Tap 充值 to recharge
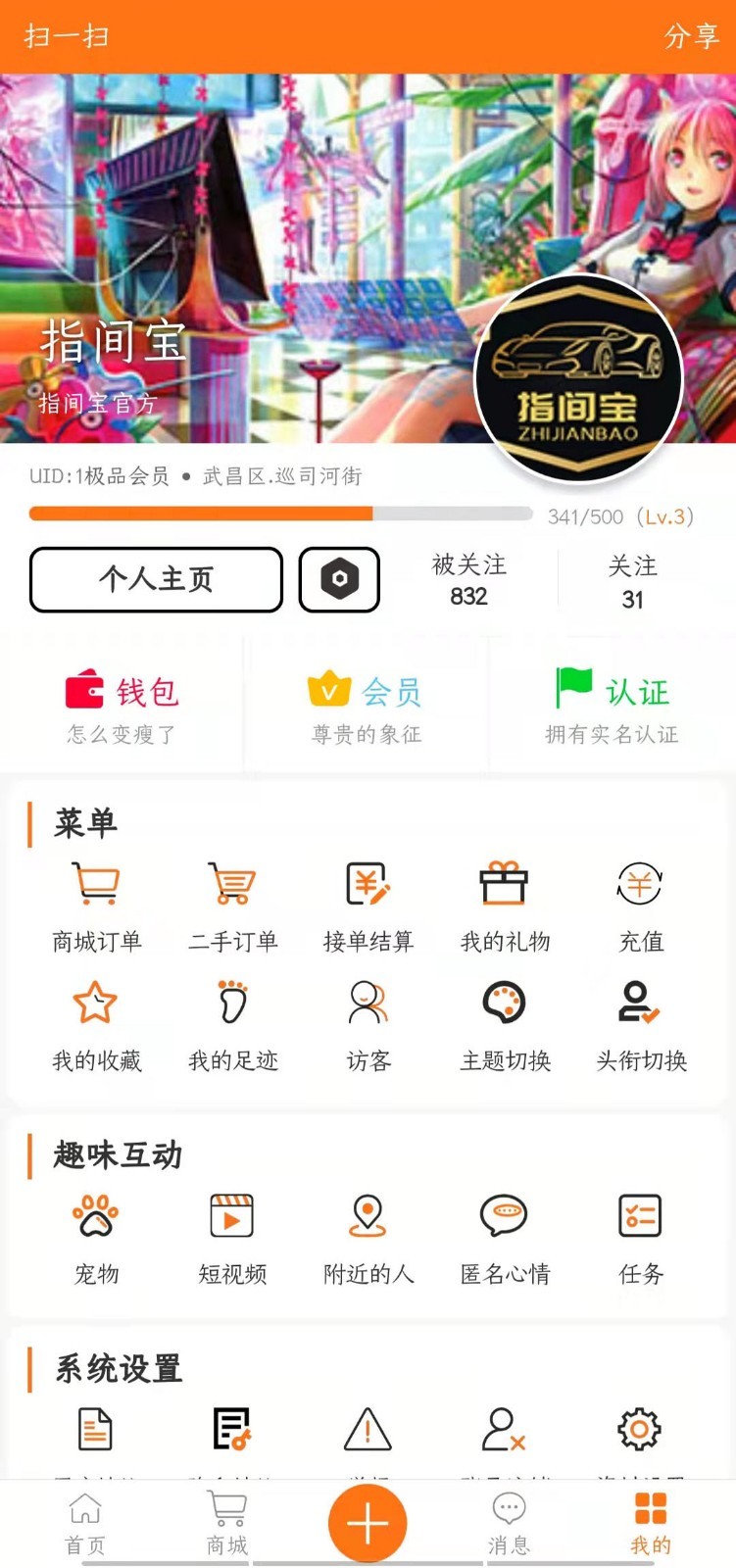Image resolution: width=736 pixels, height=1568 pixels. (641, 905)
